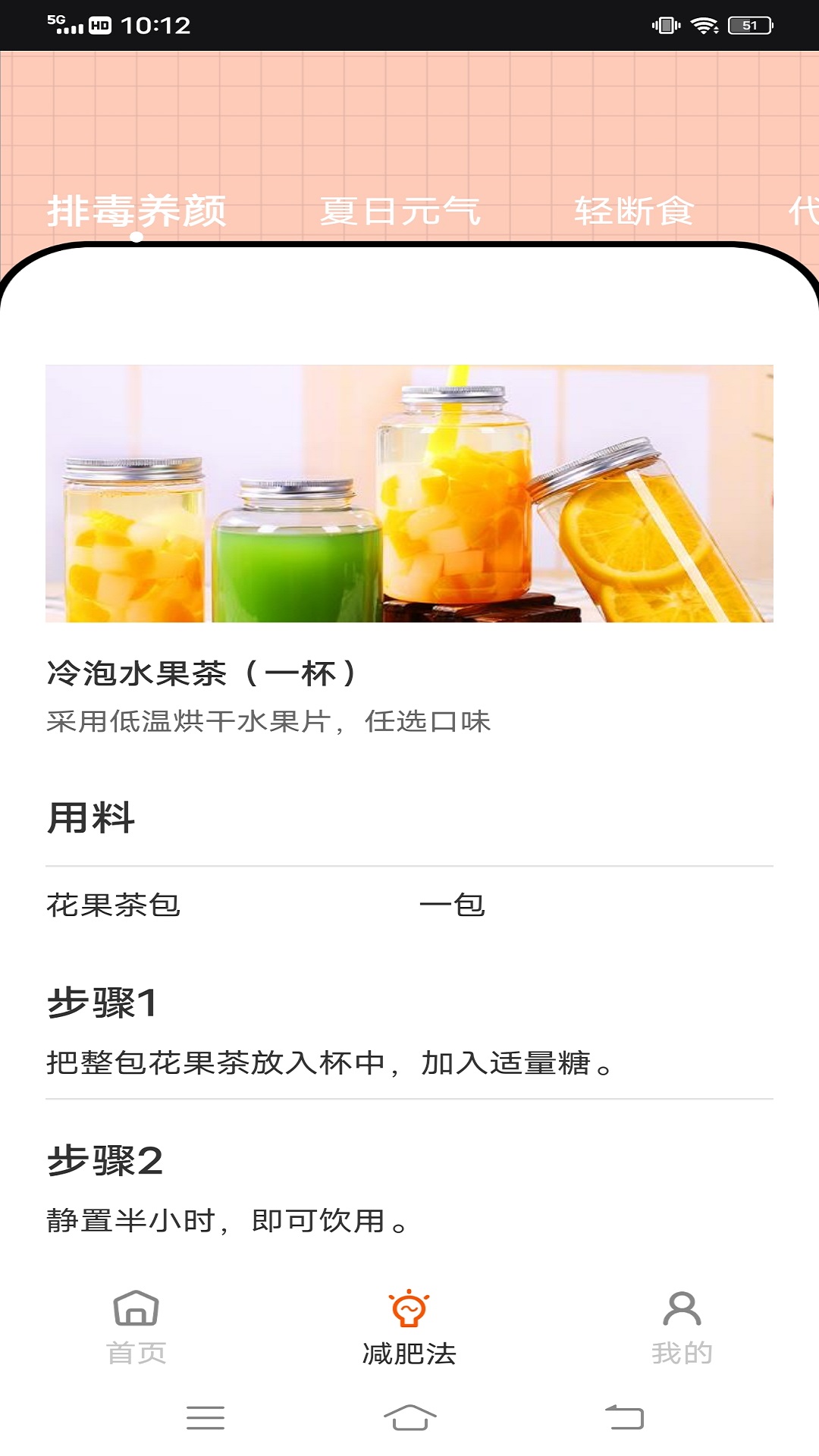The height and width of the screenshot is (1456, 819).
Task: Select the 排毒养颜 tab
Action: click(139, 212)
